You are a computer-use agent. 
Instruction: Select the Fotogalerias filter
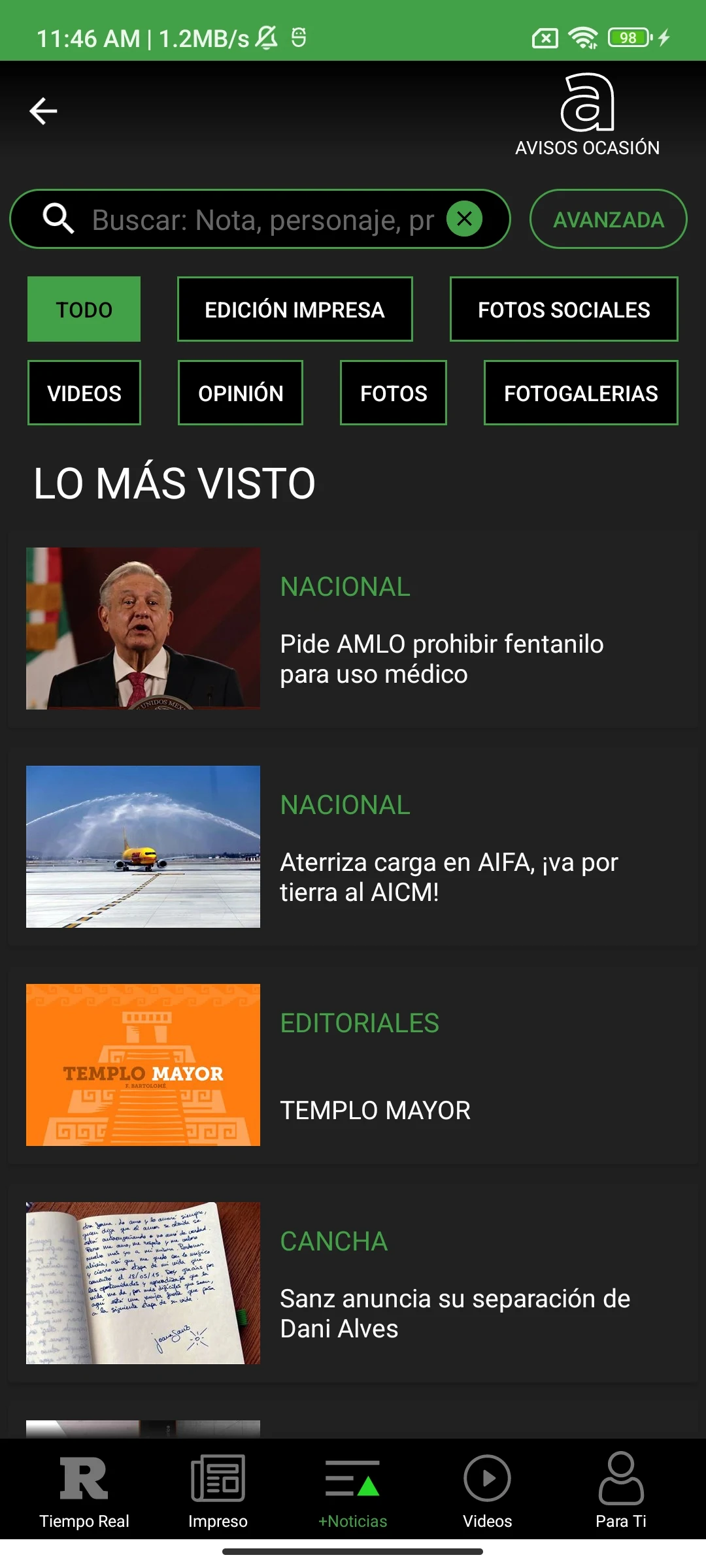tap(580, 393)
